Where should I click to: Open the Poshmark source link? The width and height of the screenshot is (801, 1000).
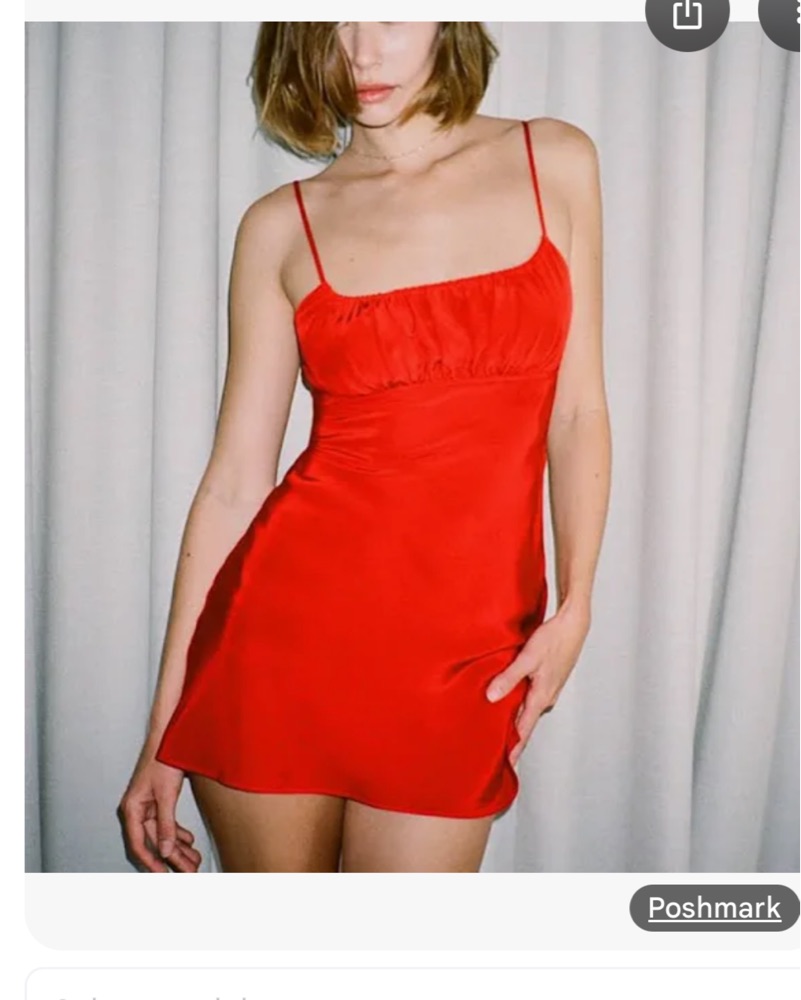click(x=713, y=908)
